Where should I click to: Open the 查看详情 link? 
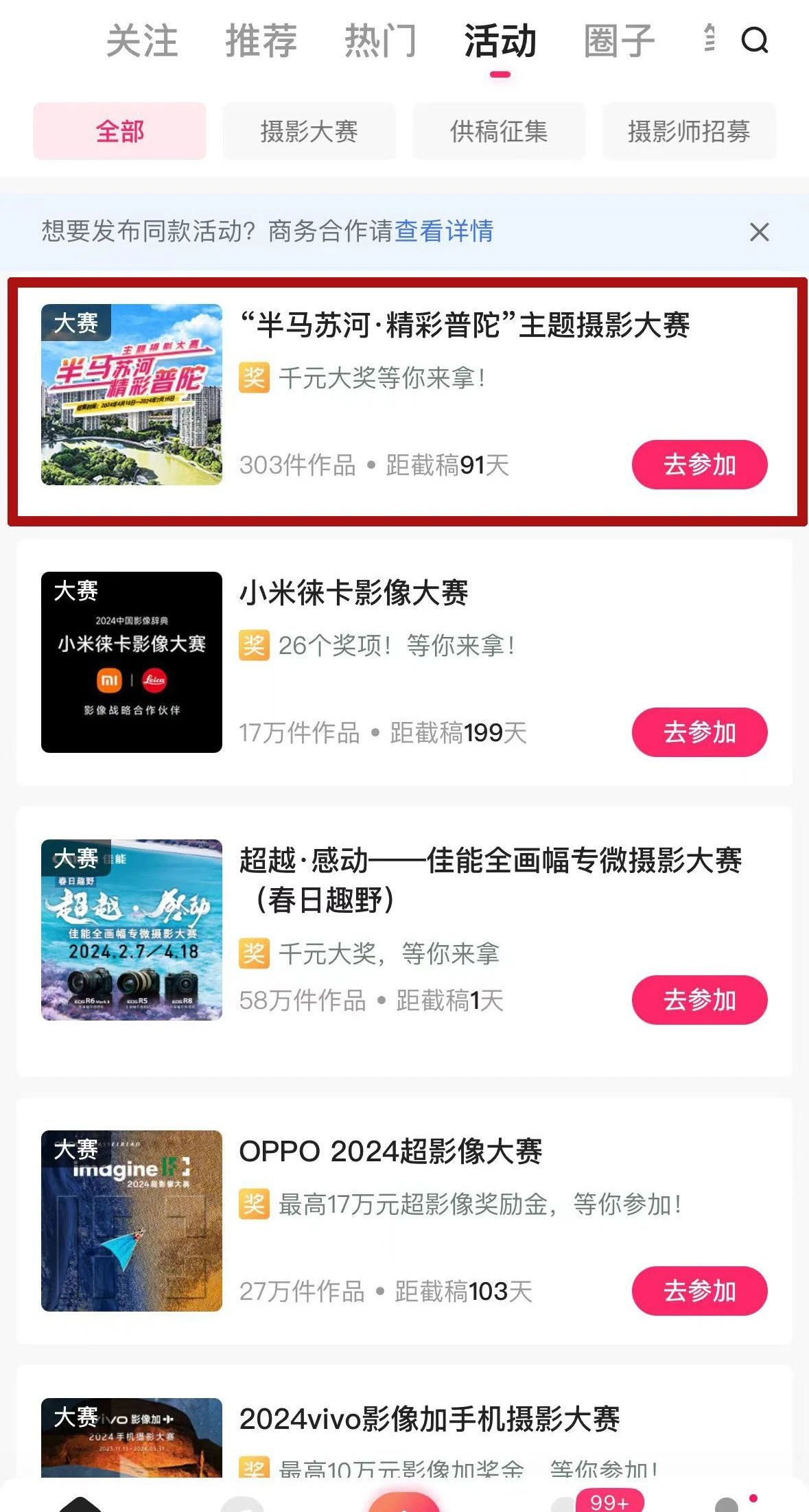(x=444, y=231)
